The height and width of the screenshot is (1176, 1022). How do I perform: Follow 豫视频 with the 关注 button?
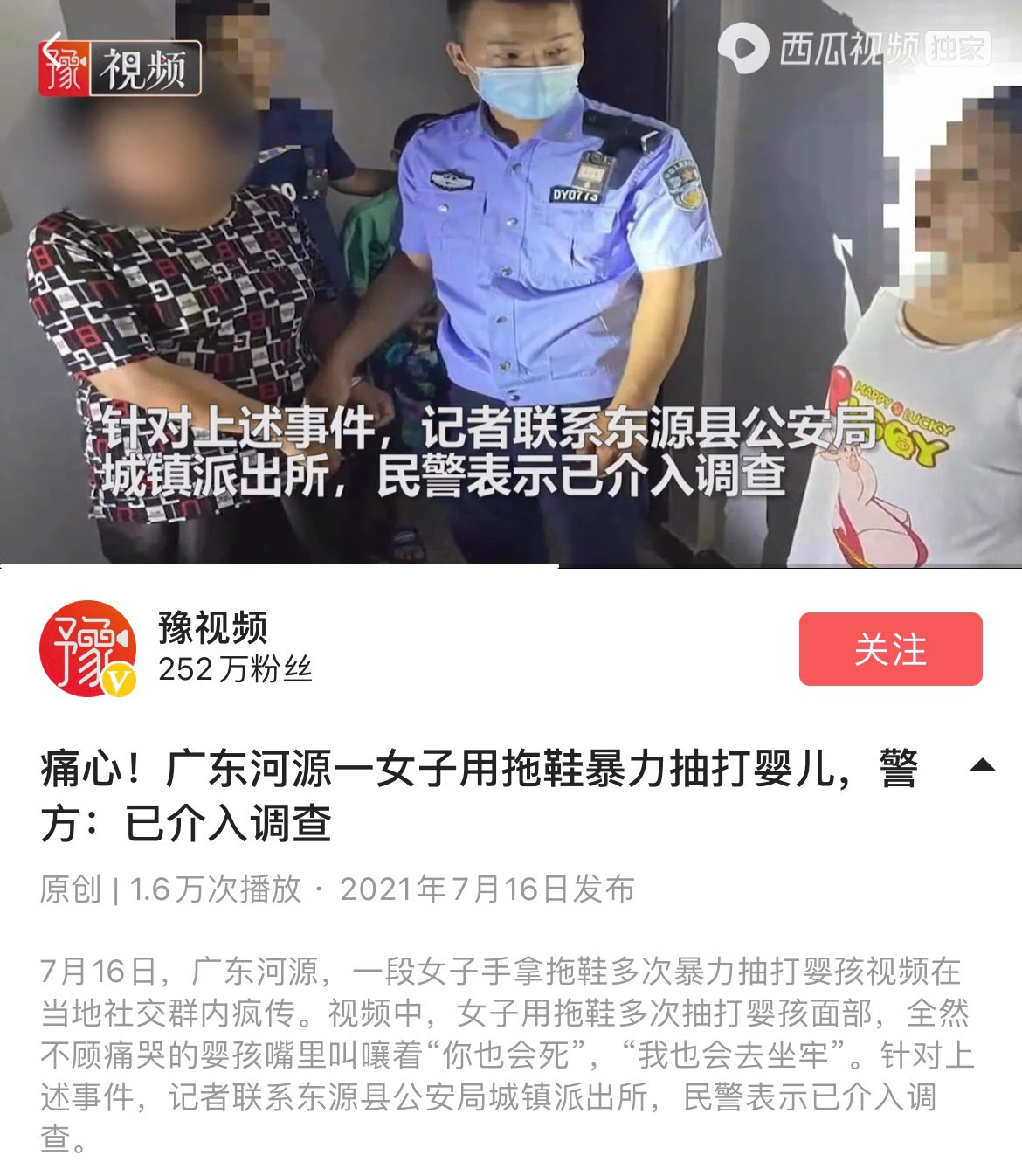point(890,649)
